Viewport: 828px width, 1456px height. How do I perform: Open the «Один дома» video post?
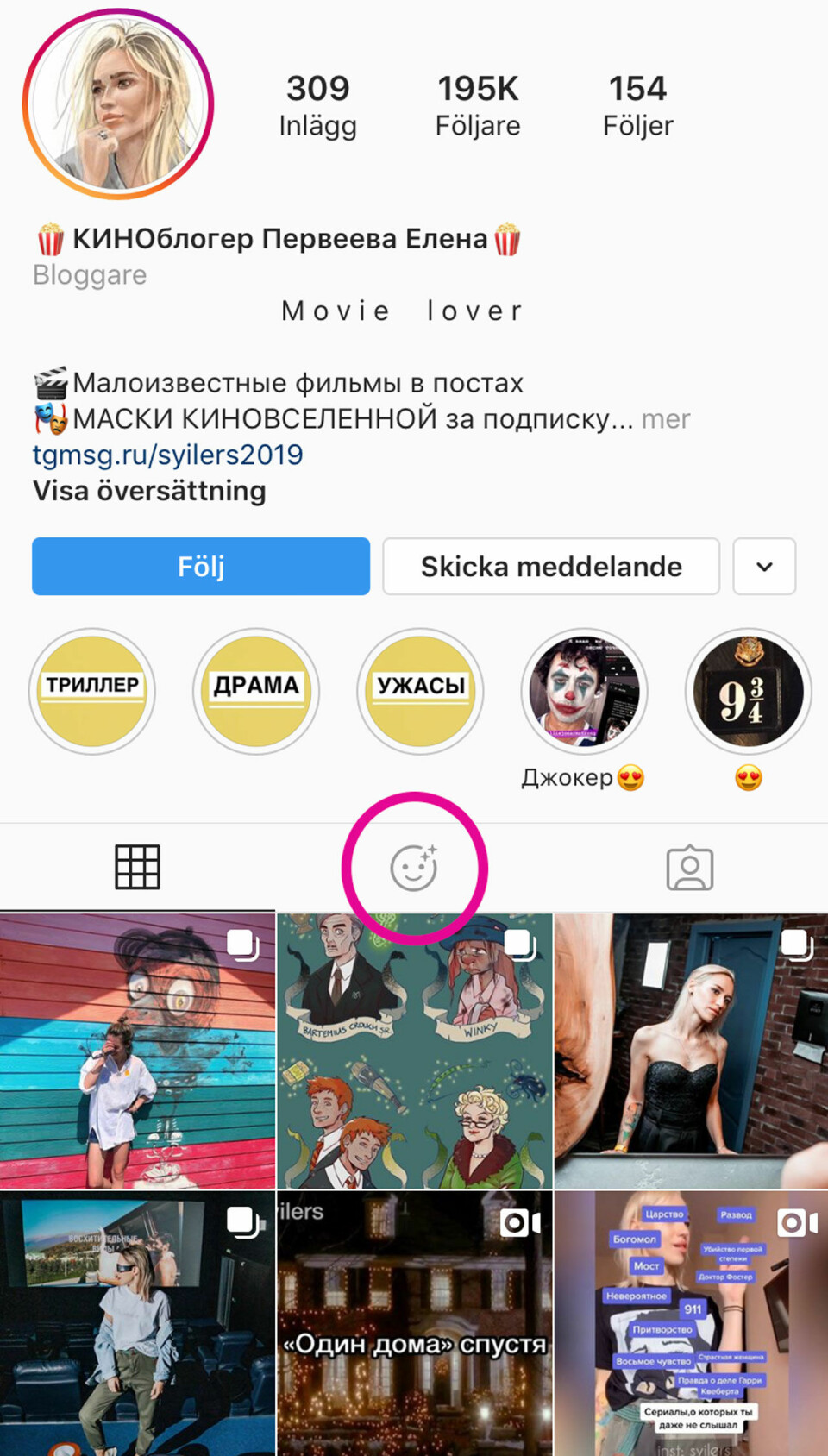pyautogui.click(x=414, y=1324)
